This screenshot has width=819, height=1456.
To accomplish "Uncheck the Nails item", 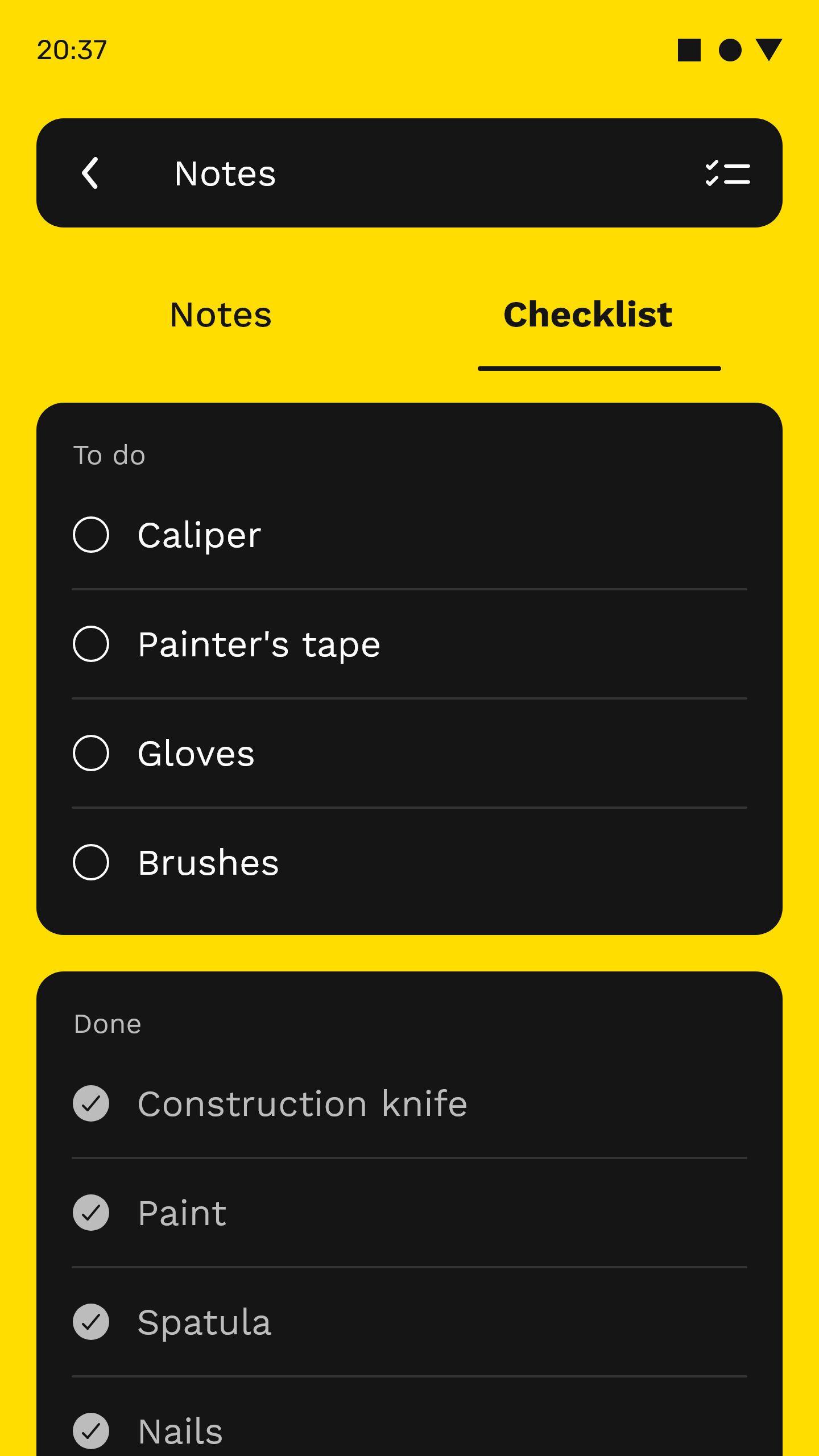I will (x=91, y=1430).
